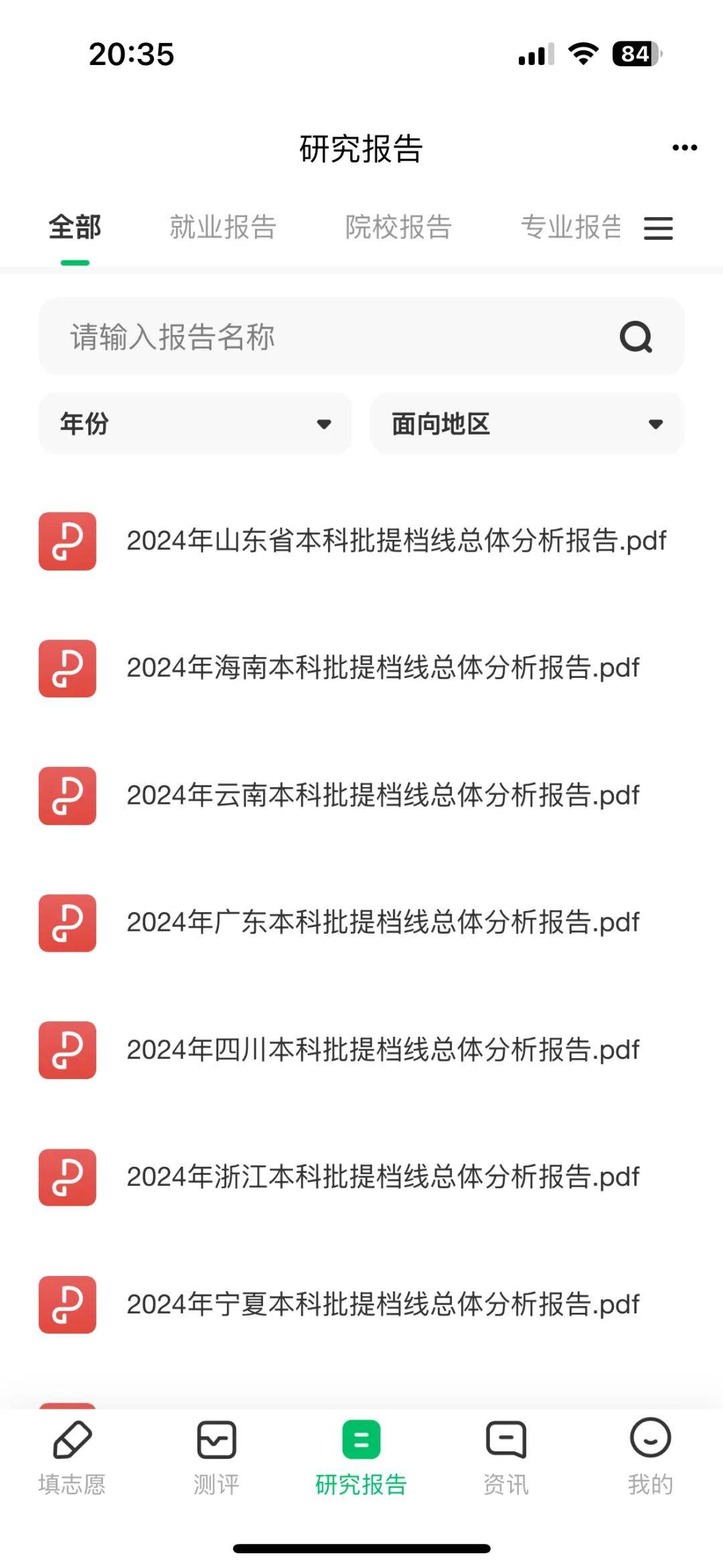
Task: Expand the 面向地区 dropdown
Action: (x=527, y=423)
